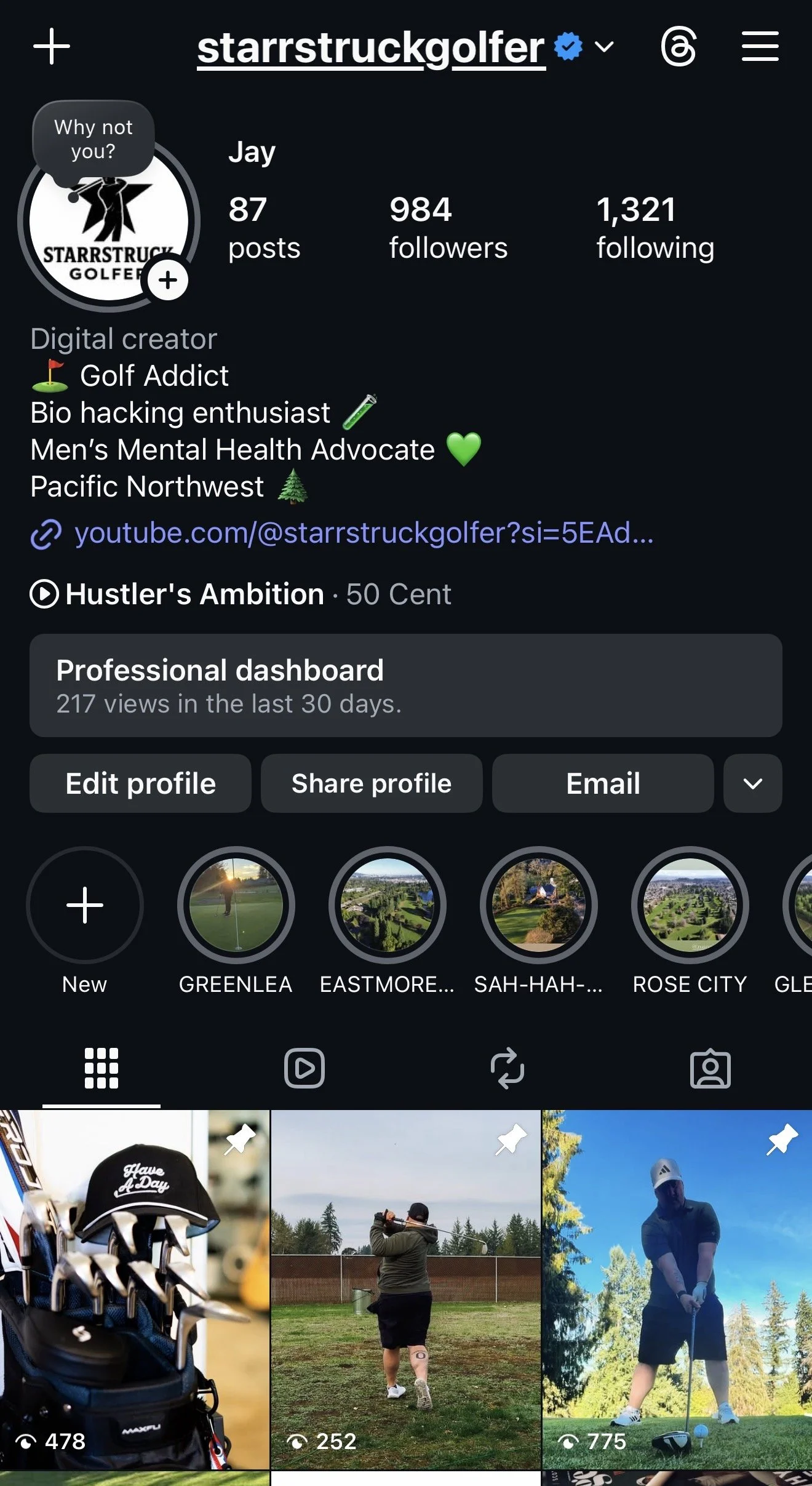Image resolution: width=812 pixels, height=1486 pixels.
Task: Tap the plus icon to create content
Action: (x=52, y=47)
